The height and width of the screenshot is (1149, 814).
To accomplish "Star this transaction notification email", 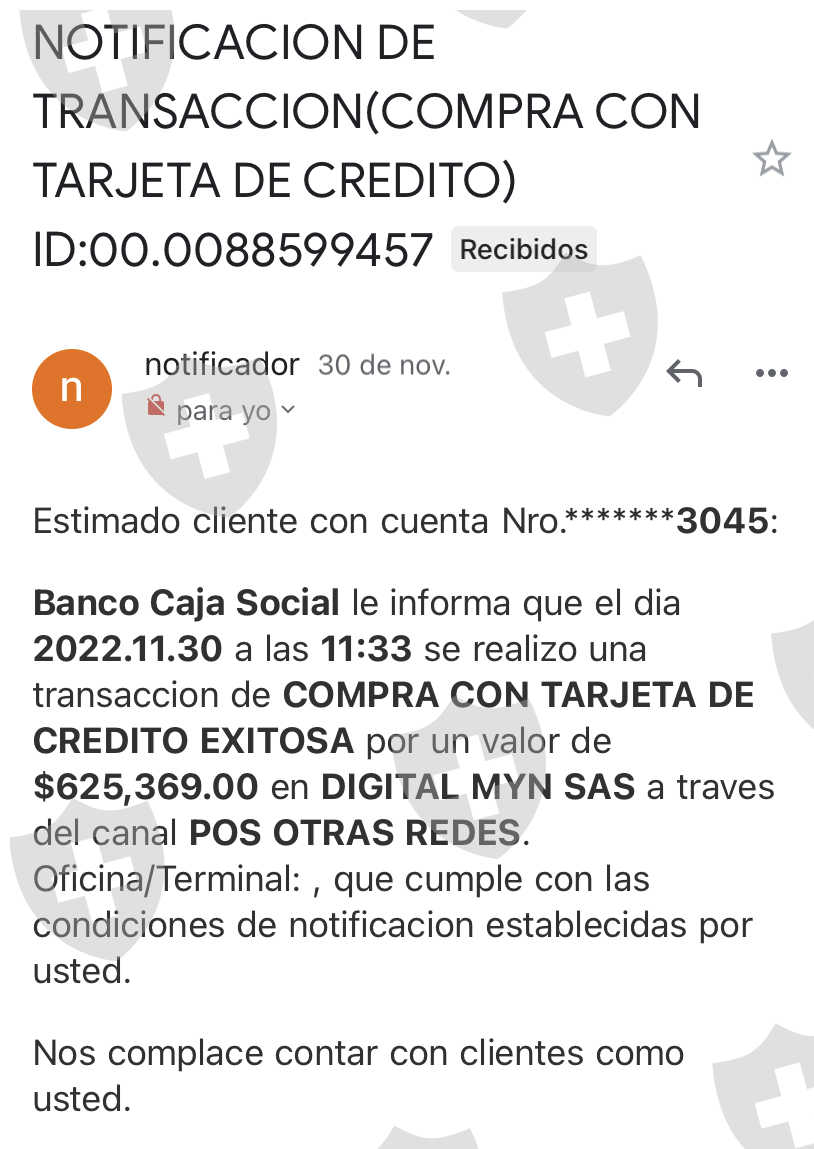I will (x=771, y=159).
